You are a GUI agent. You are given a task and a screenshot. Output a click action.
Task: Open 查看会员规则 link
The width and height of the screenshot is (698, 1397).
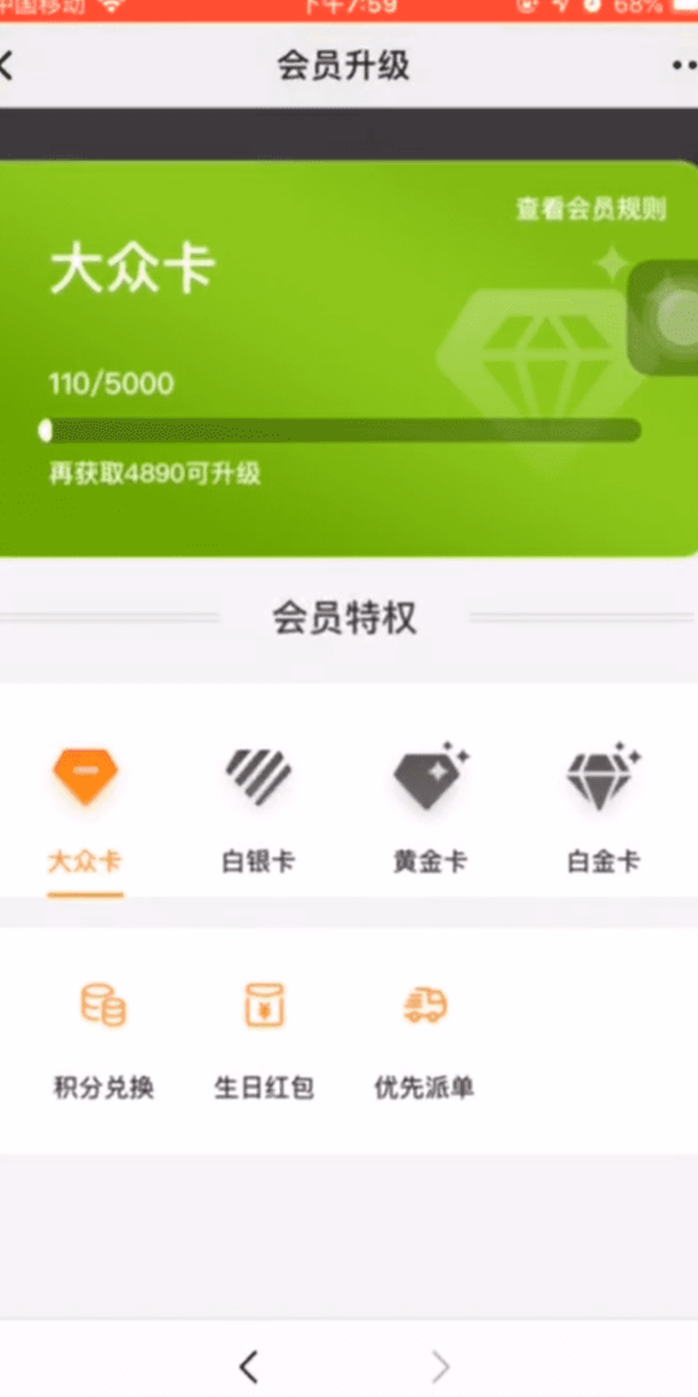[x=590, y=209]
